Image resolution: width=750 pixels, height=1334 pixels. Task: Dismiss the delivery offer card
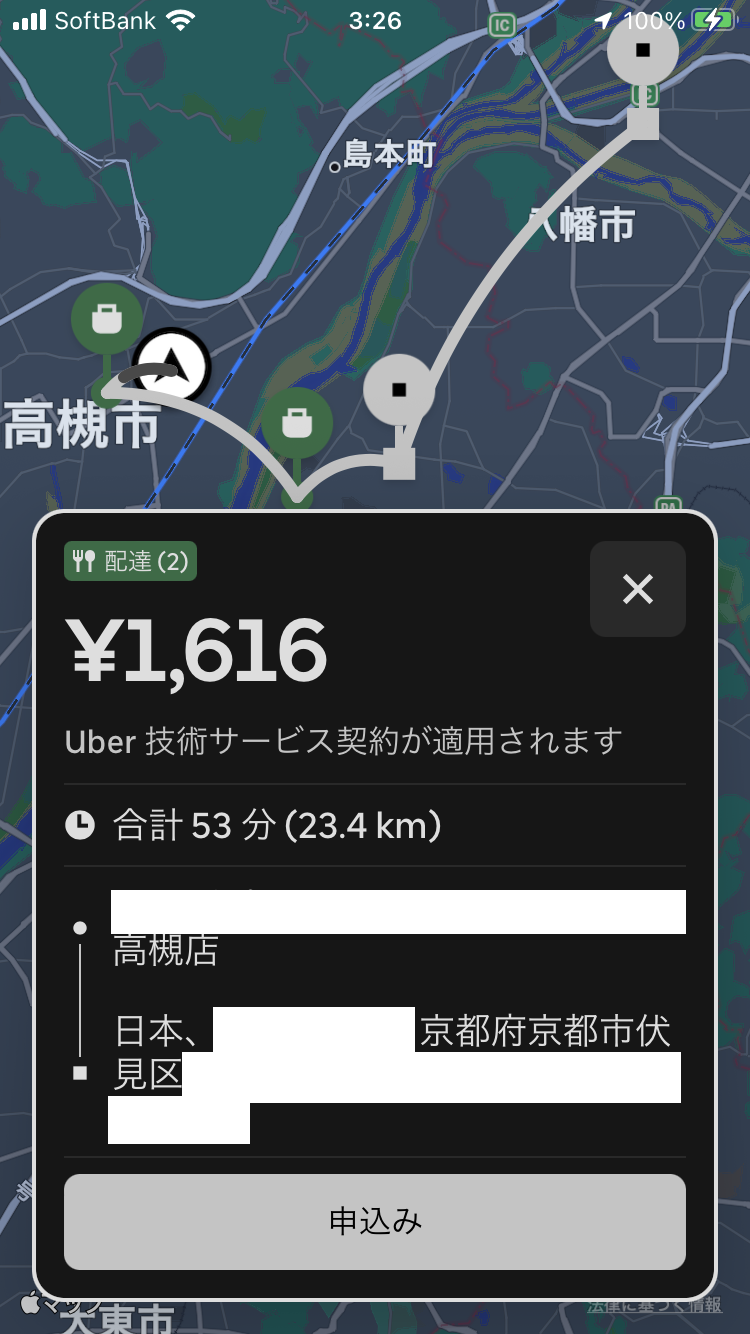click(x=638, y=589)
